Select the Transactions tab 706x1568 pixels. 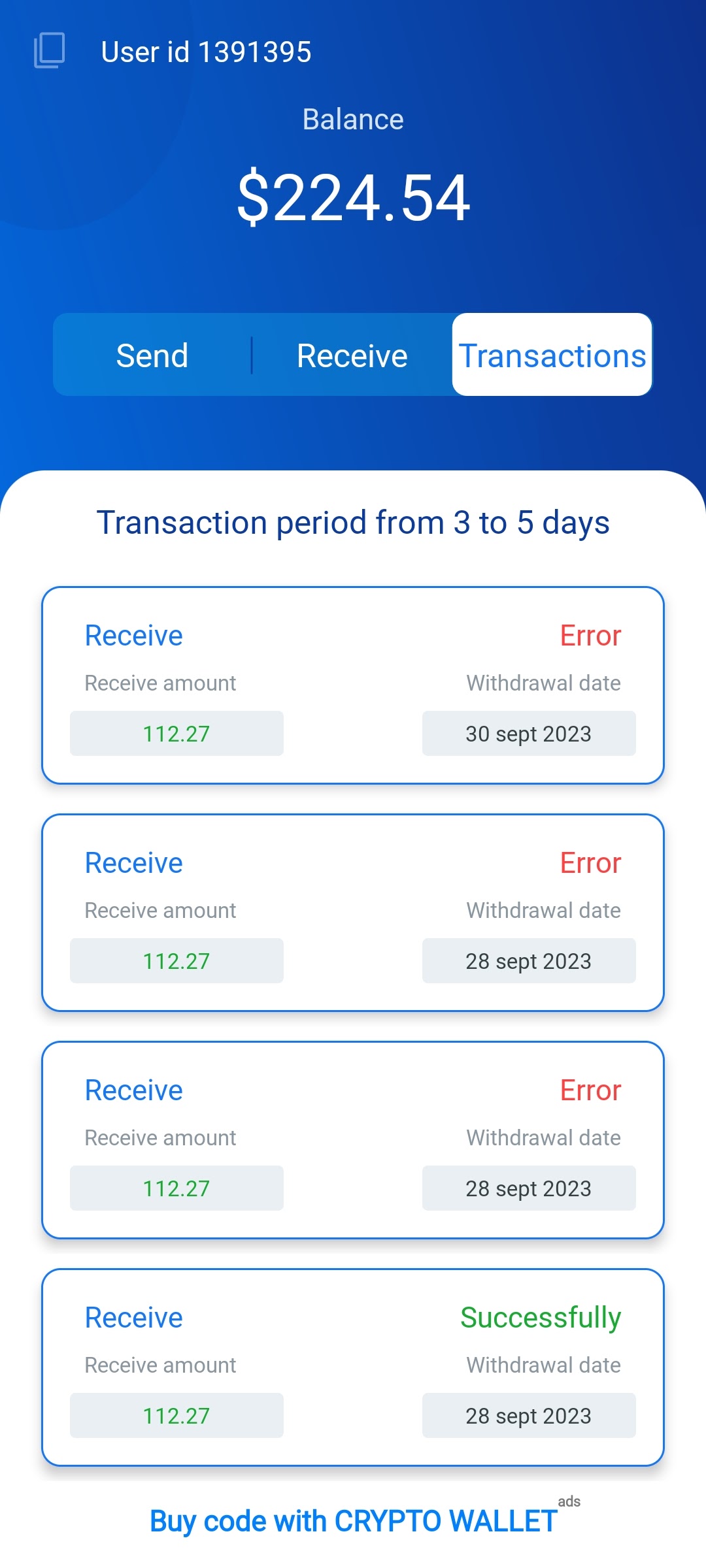(552, 355)
